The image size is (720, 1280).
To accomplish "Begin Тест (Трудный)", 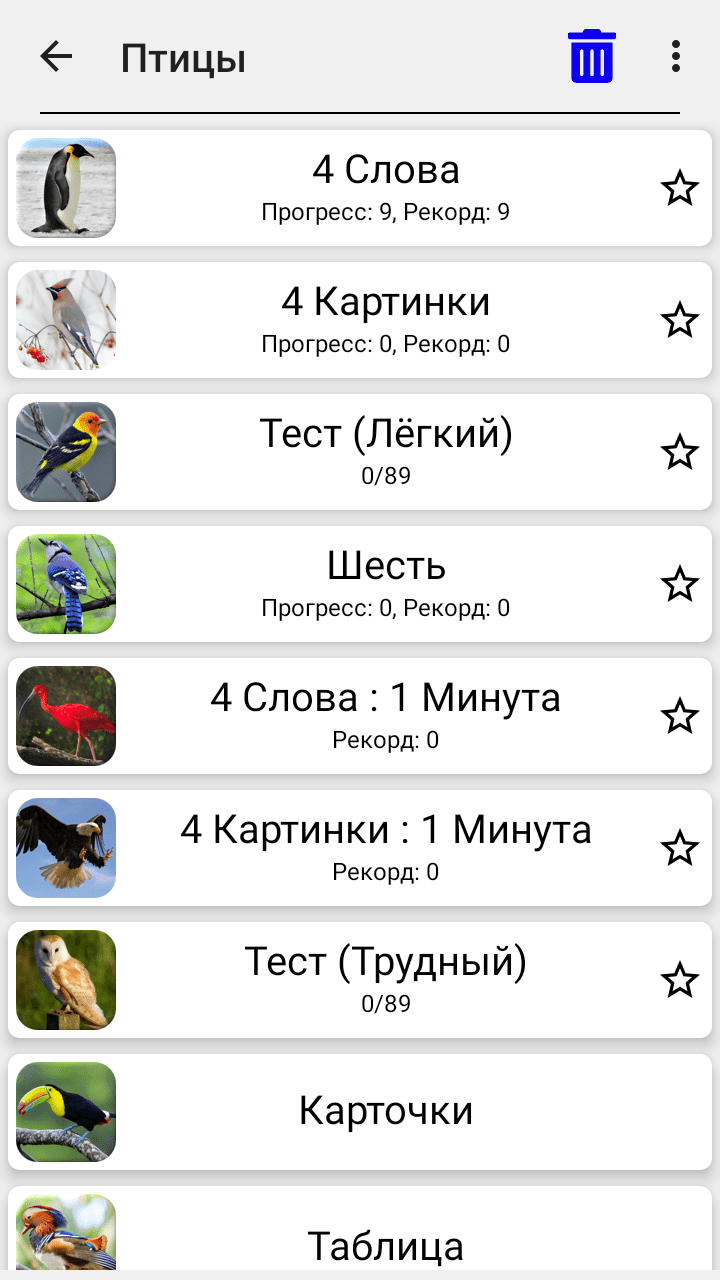I will coord(386,980).
